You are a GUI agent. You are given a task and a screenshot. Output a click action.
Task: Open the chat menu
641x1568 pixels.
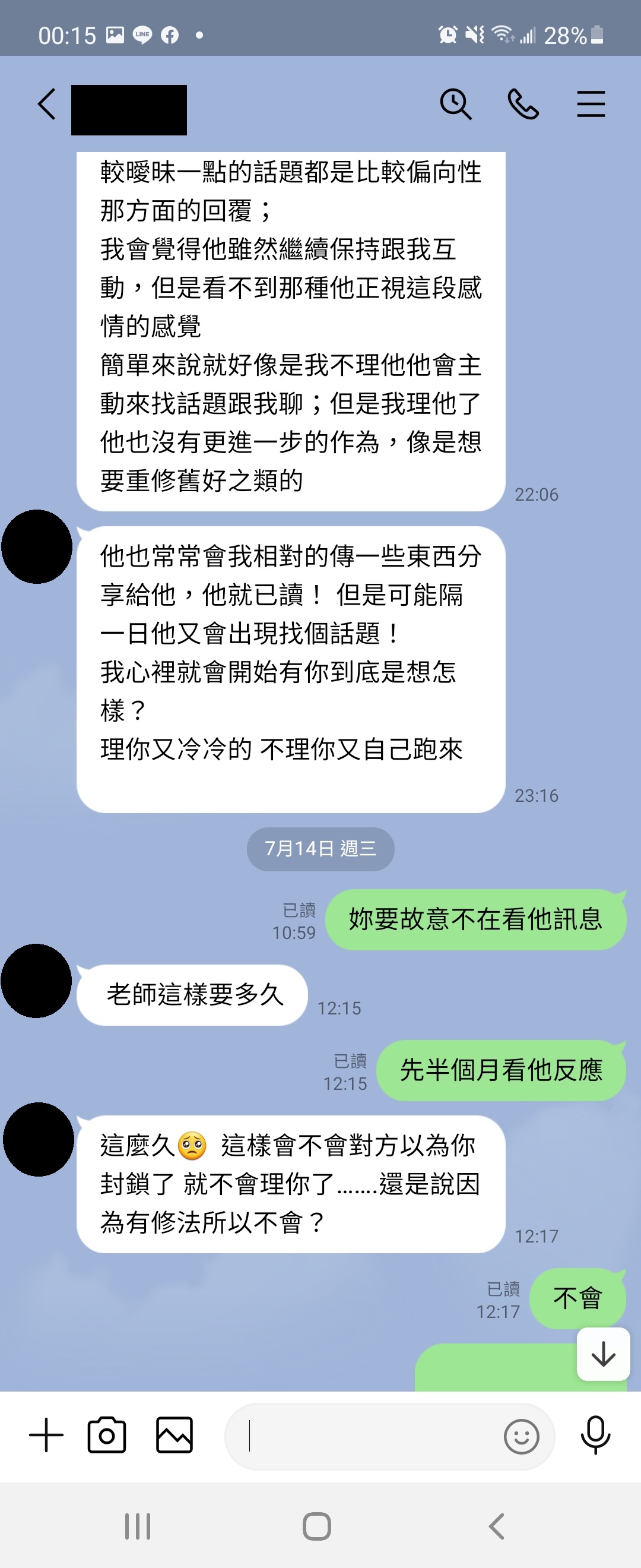click(x=591, y=104)
